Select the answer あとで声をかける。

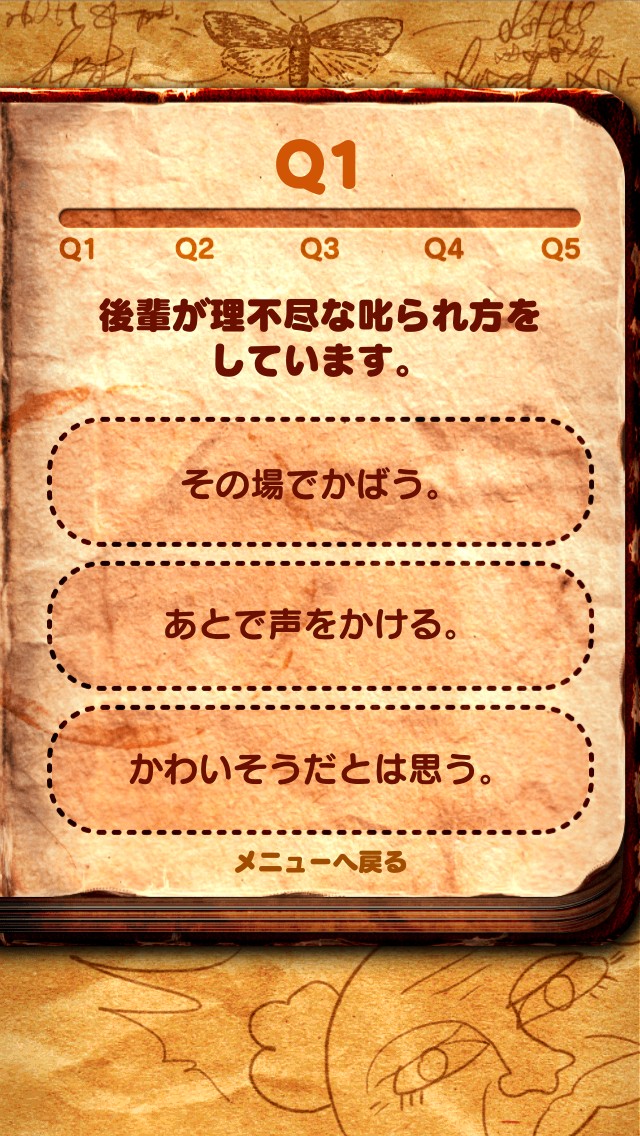(318, 626)
